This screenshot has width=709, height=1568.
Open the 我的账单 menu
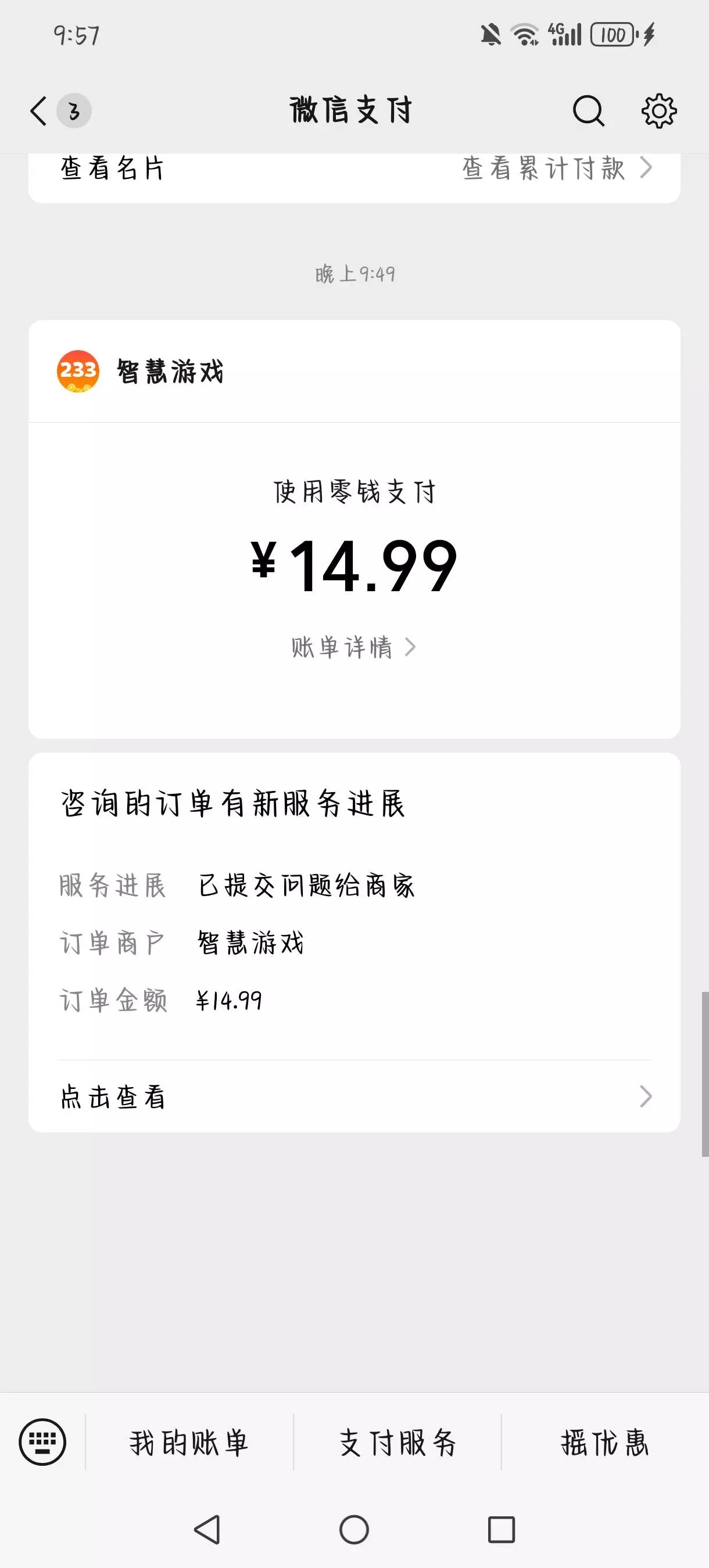coord(189,1443)
